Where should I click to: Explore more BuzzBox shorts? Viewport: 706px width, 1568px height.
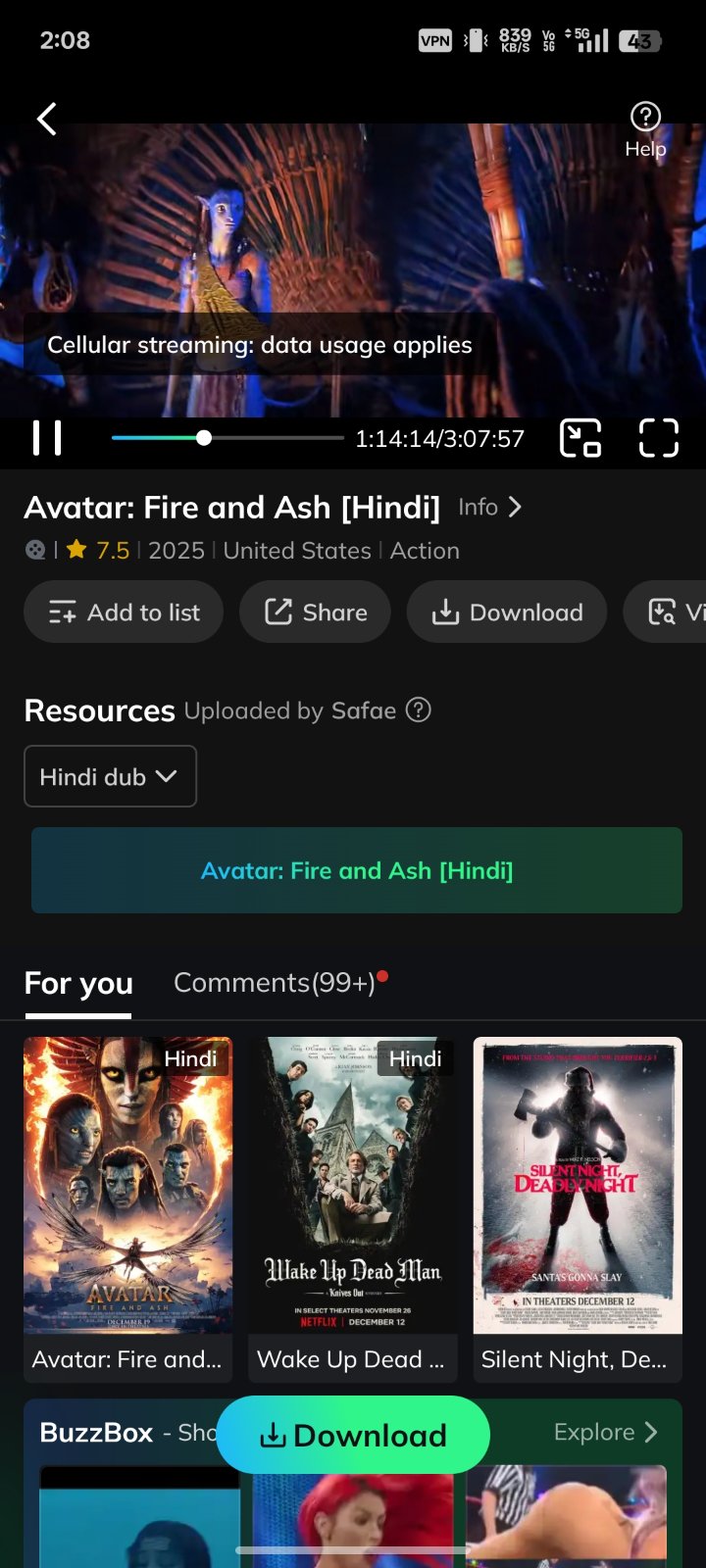pos(605,1433)
